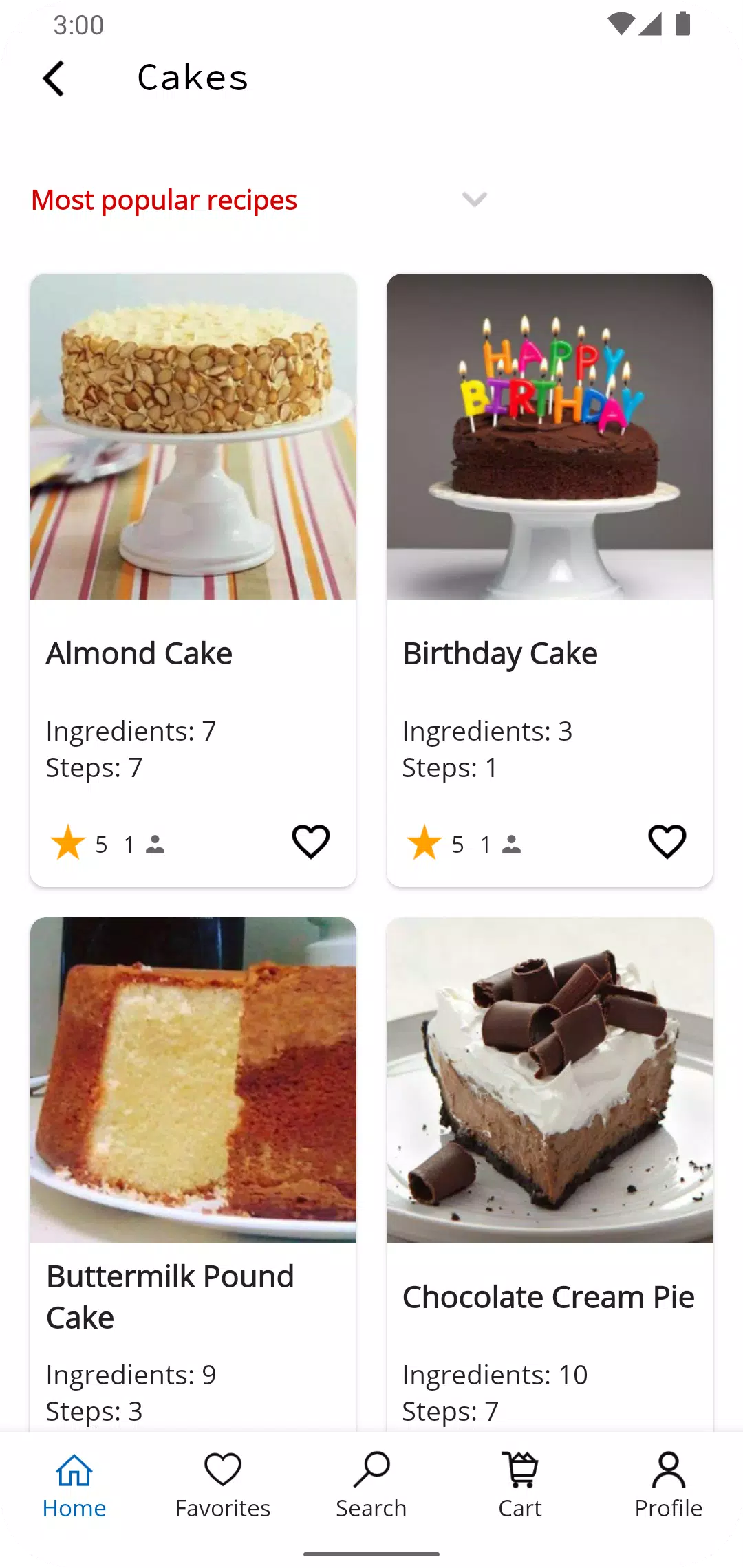Switch to the Cart tab
This screenshot has width=743, height=1568.
point(520,1485)
